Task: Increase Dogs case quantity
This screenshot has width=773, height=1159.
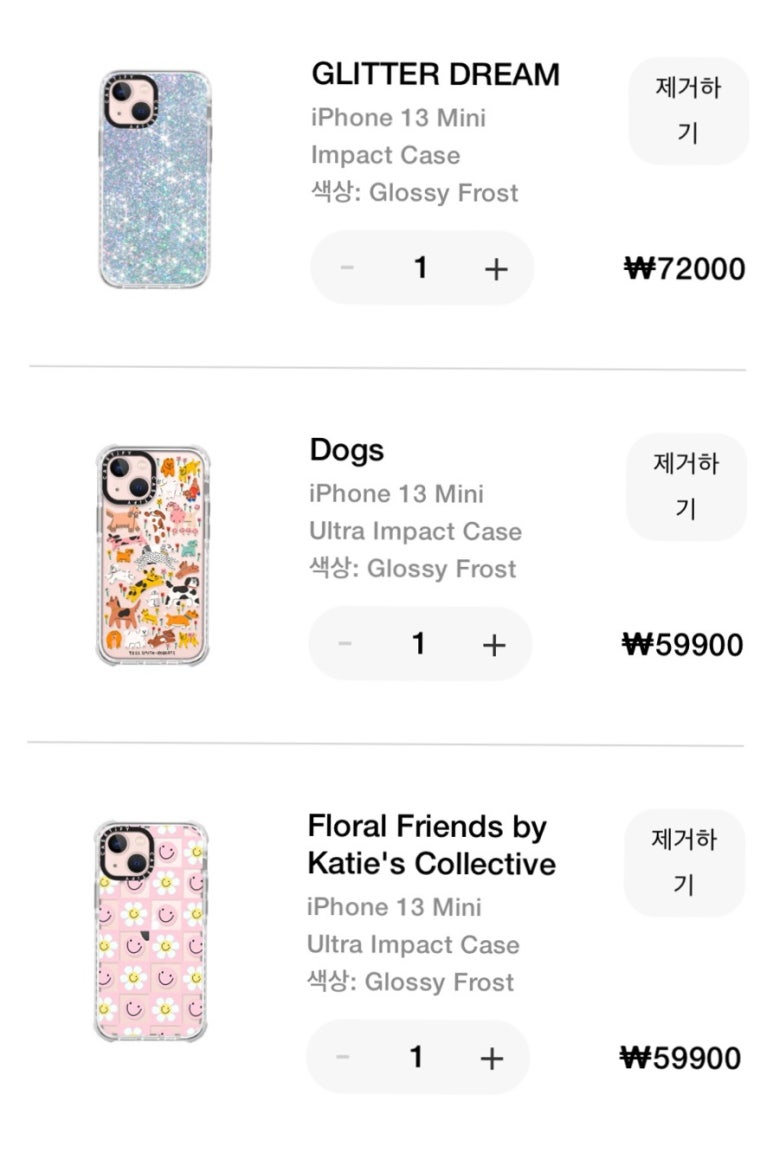Action: coord(494,645)
